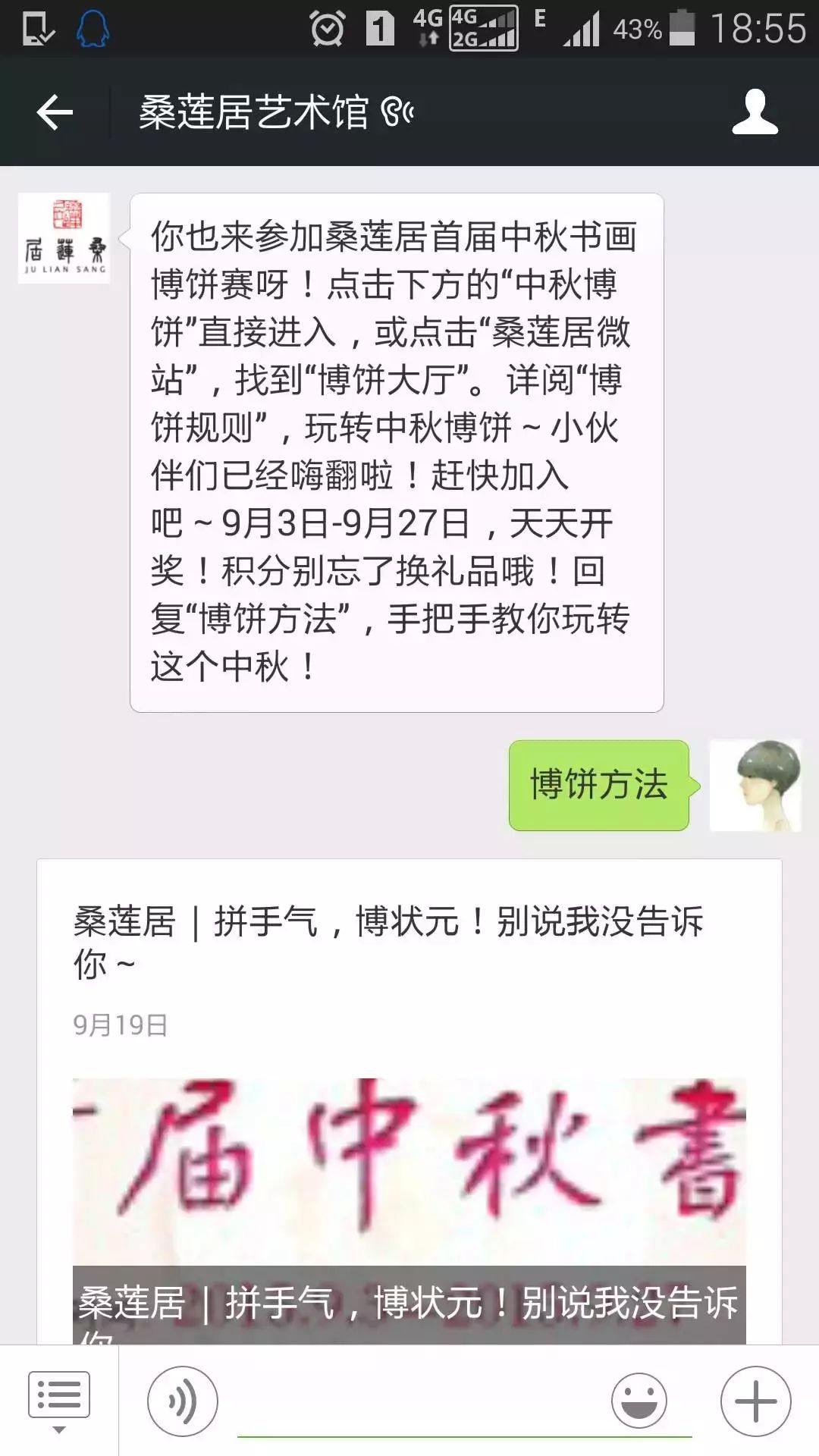Tap my own avatar beside 博饼方法
Viewport: 819px width, 1456px height.
click(755, 786)
